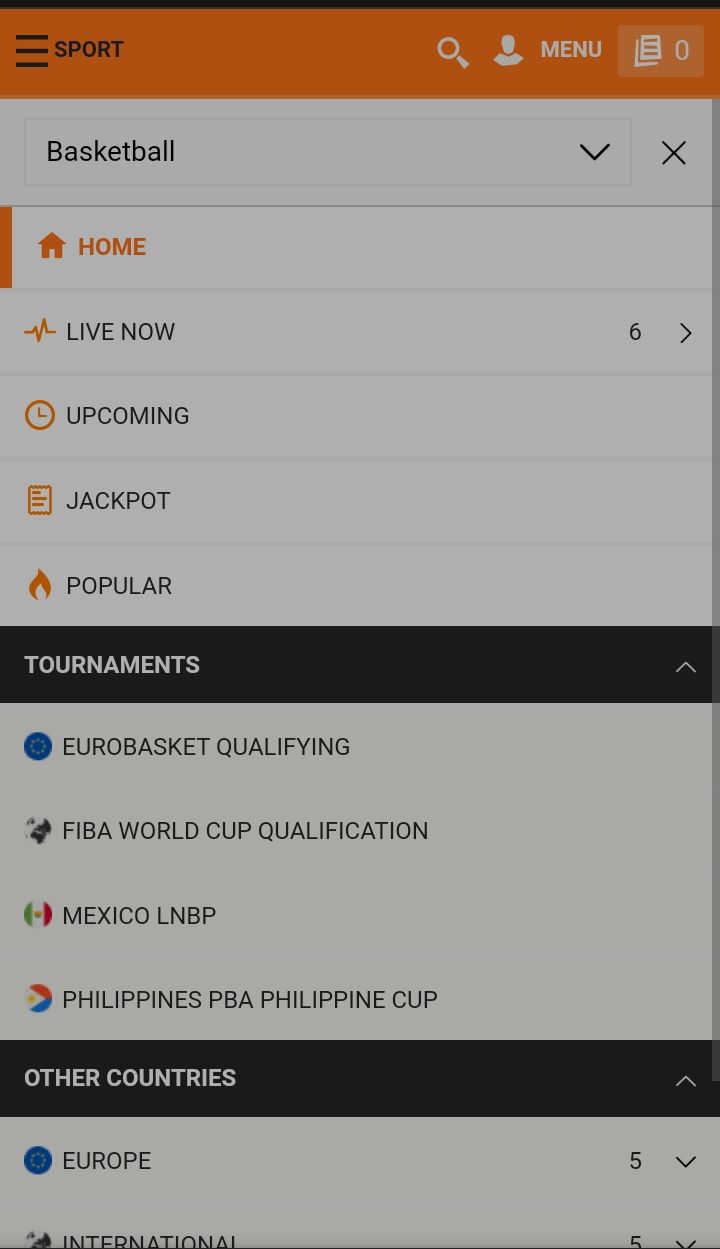Image resolution: width=720 pixels, height=1249 pixels.
Task: Open the user account MENU
Action: tap(548, 50)
